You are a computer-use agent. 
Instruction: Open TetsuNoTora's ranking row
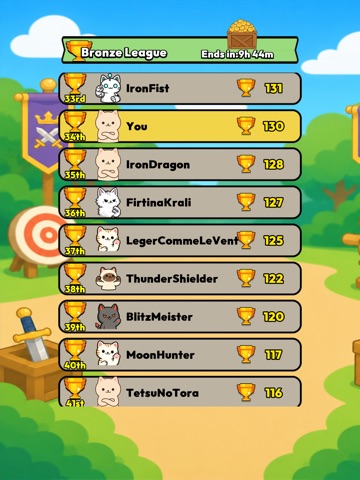(x=180, y=392)
